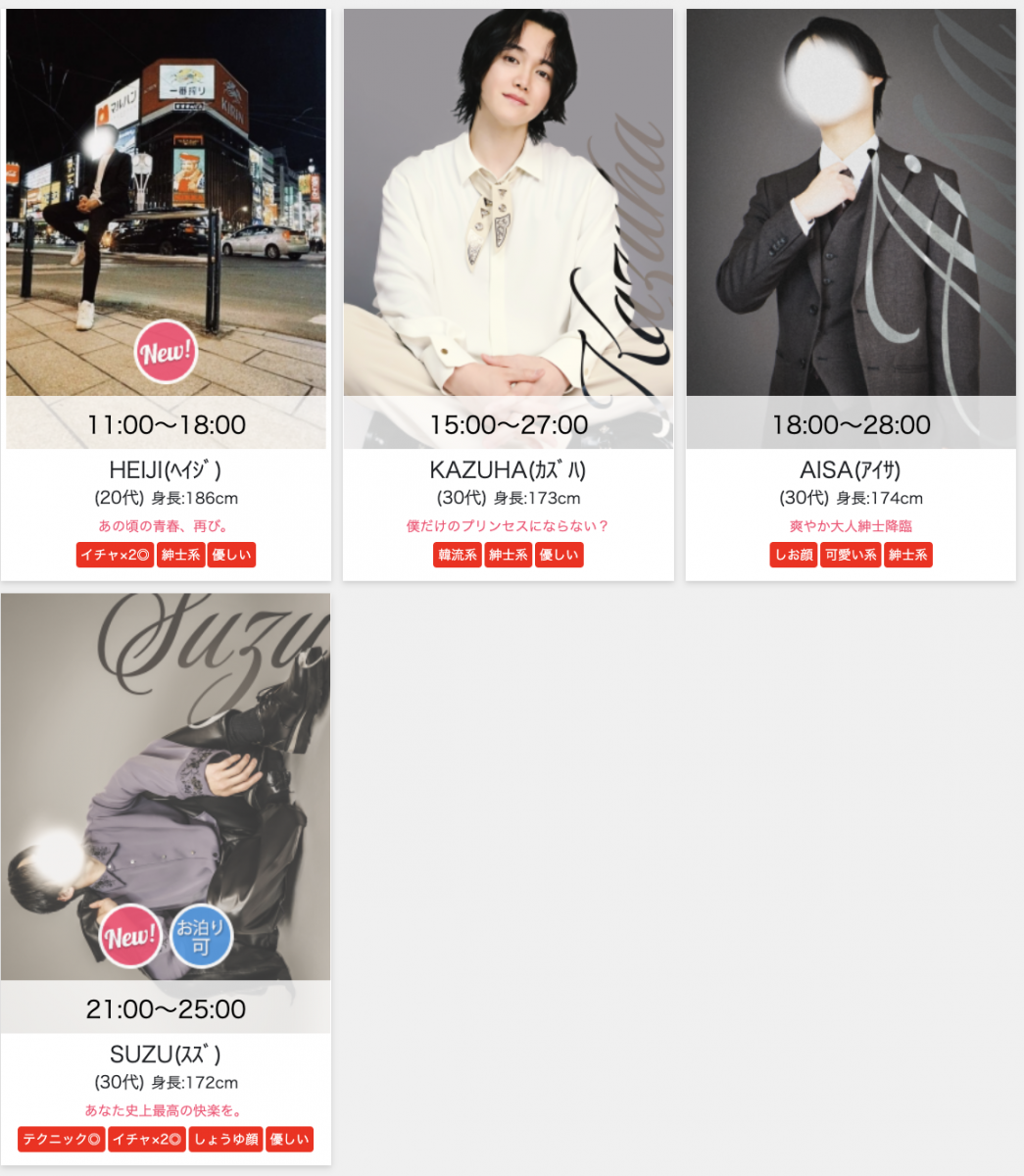Select the イチャ×2◎ tag under HEIJI

115,555
